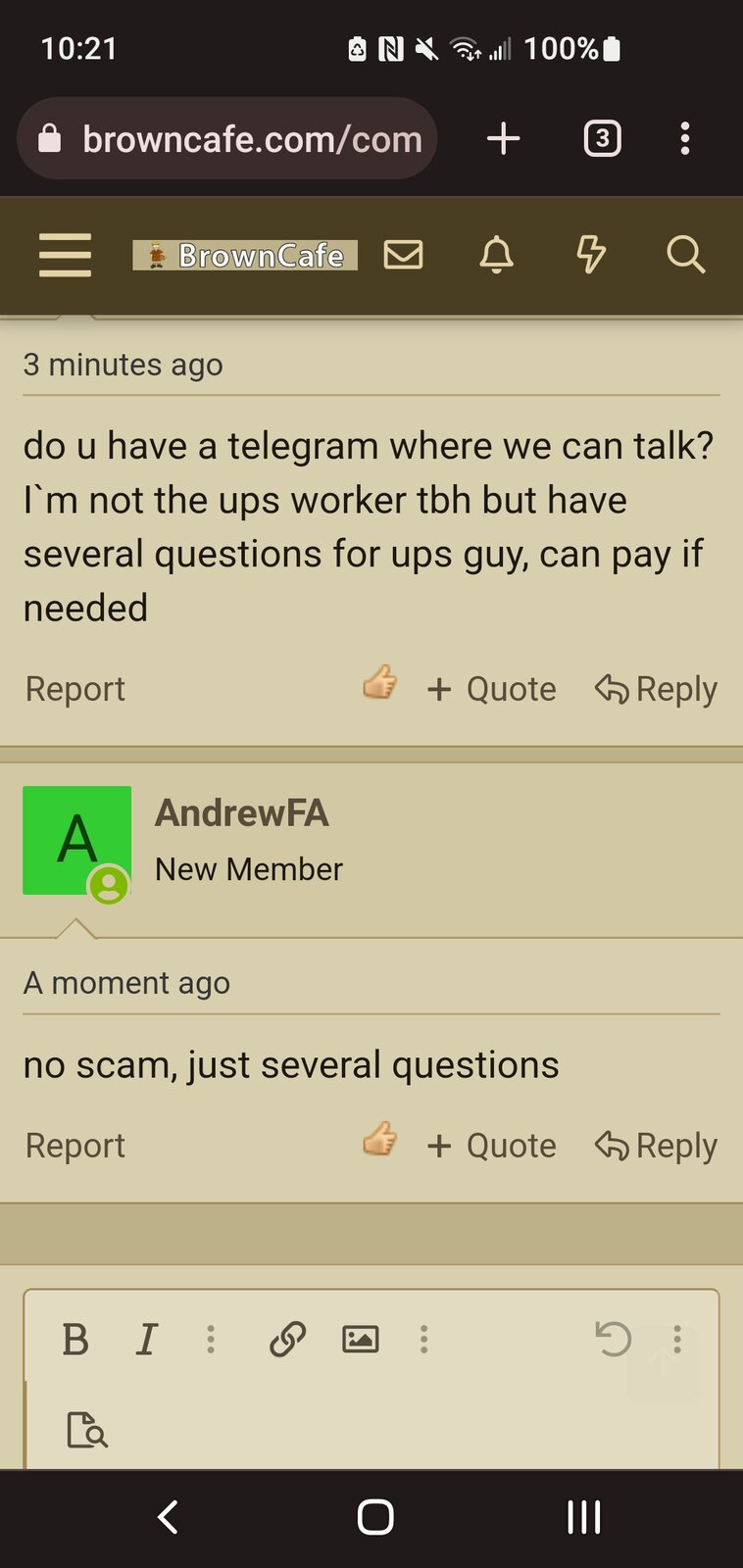This screenshot has width=743, height=1568.
Task: Reply to the telegram post
Action: coord(656,689)
